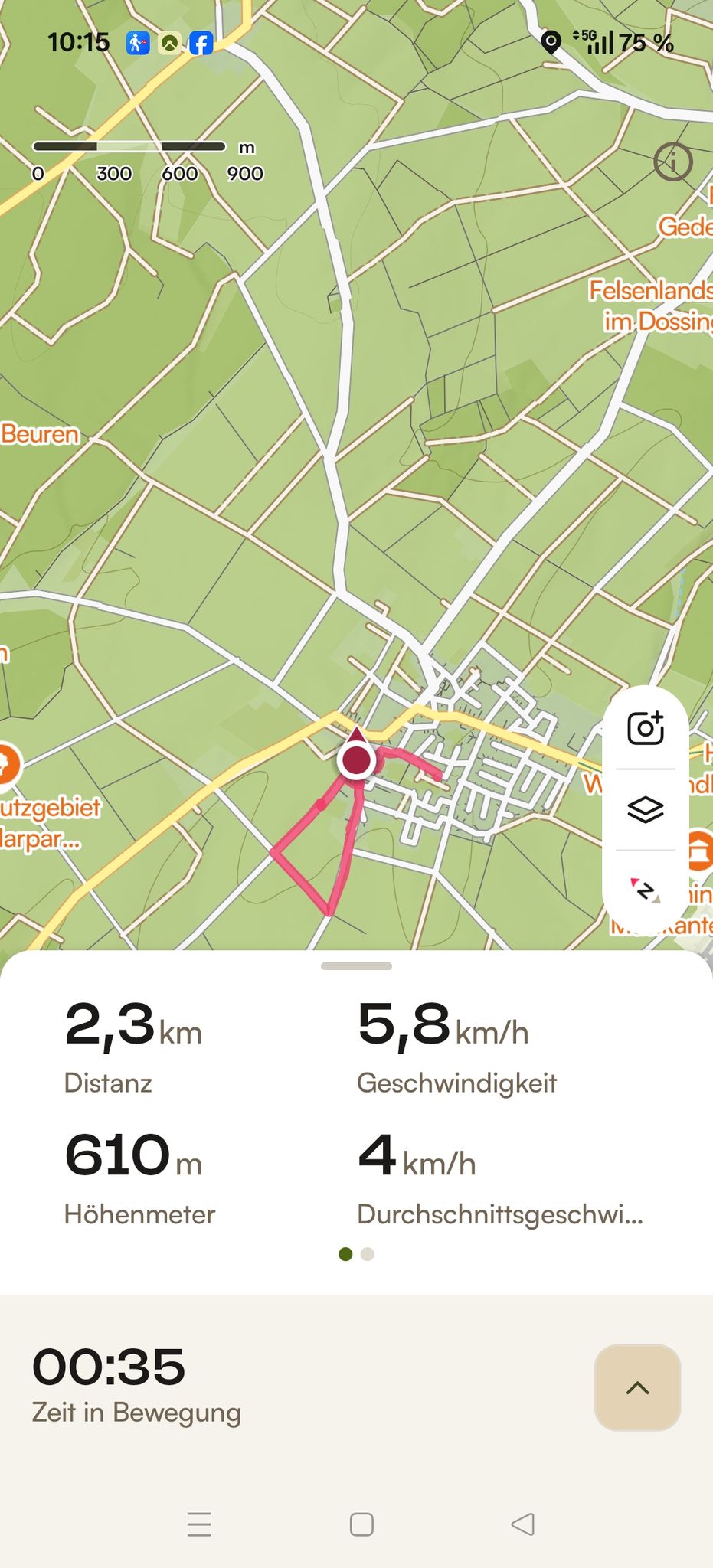The width and height of the screenshot is (713, 1568).
Task: Tap the compass orientation button
Action: click(646, 890)
